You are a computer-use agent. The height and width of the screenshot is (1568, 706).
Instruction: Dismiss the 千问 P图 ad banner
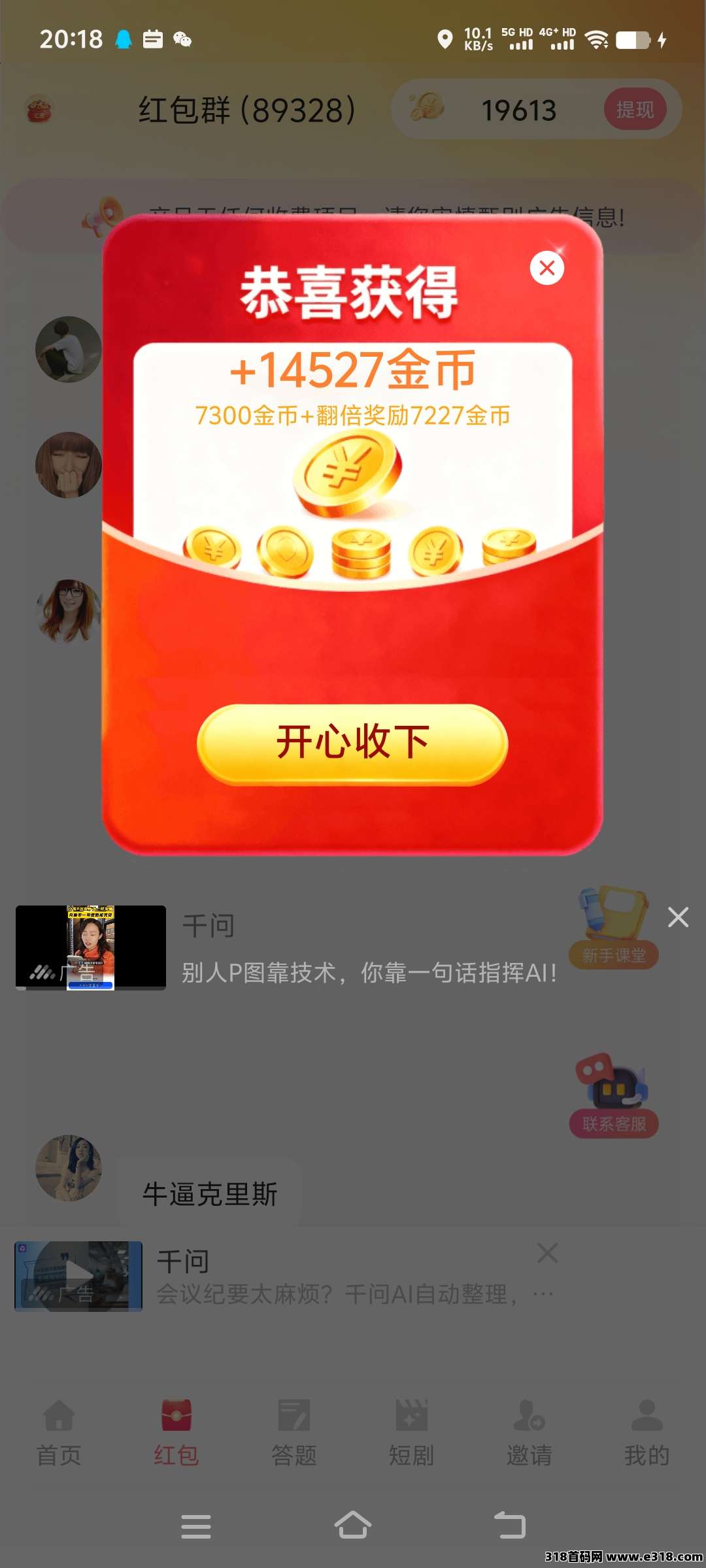[678, 917]
